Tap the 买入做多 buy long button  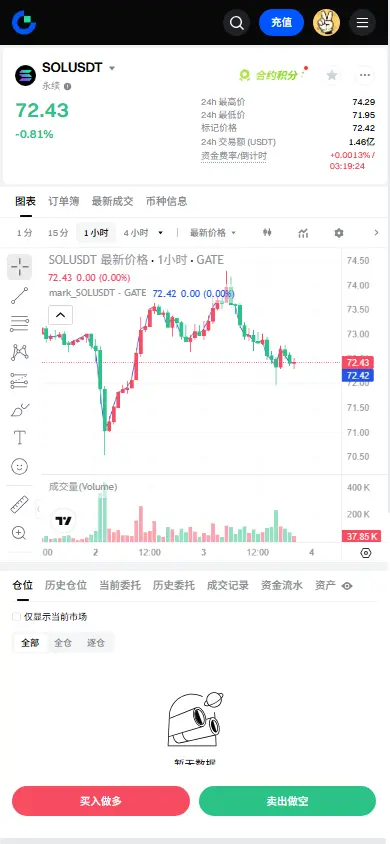101,801
